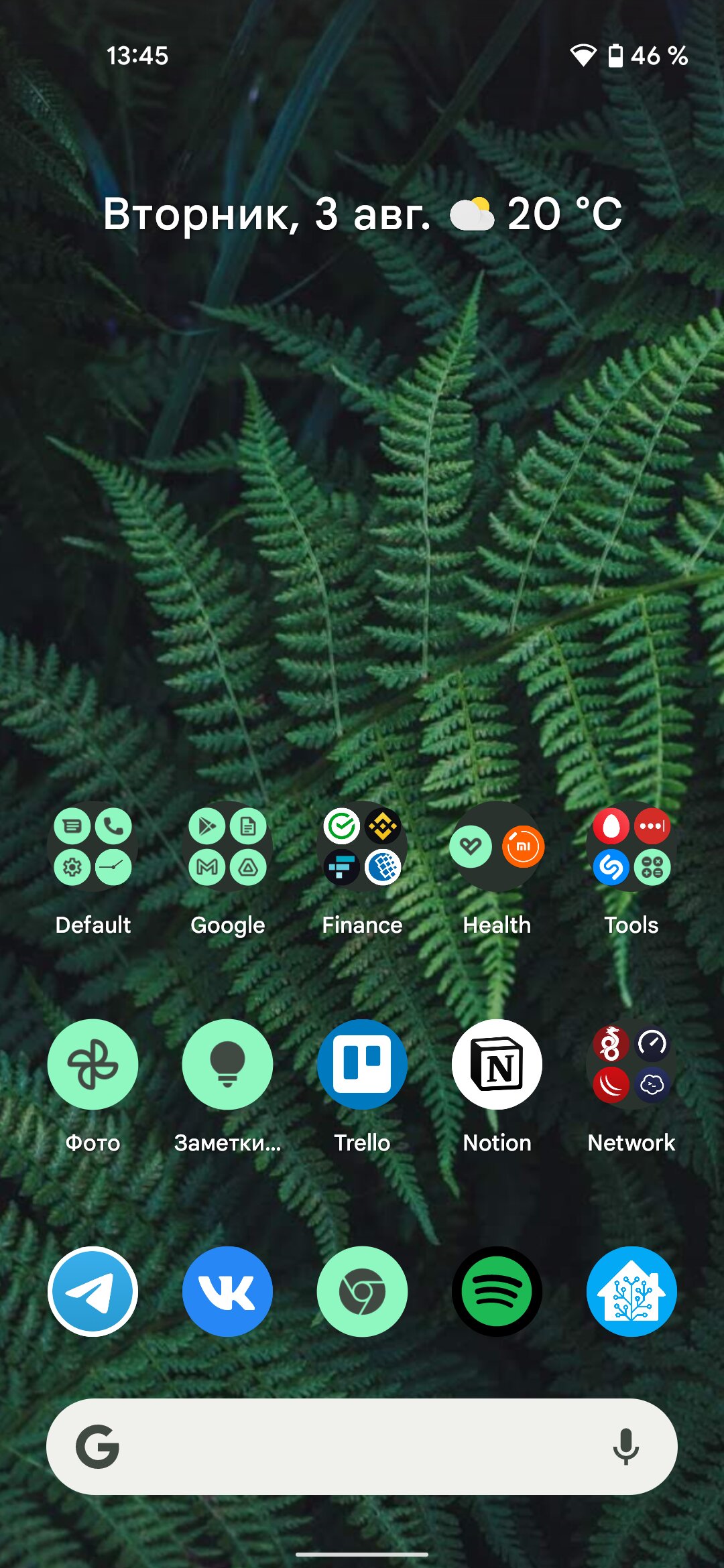Launch the Home Assistant app
This screenshot has height=1568, width=724.
click(631, 1291)
